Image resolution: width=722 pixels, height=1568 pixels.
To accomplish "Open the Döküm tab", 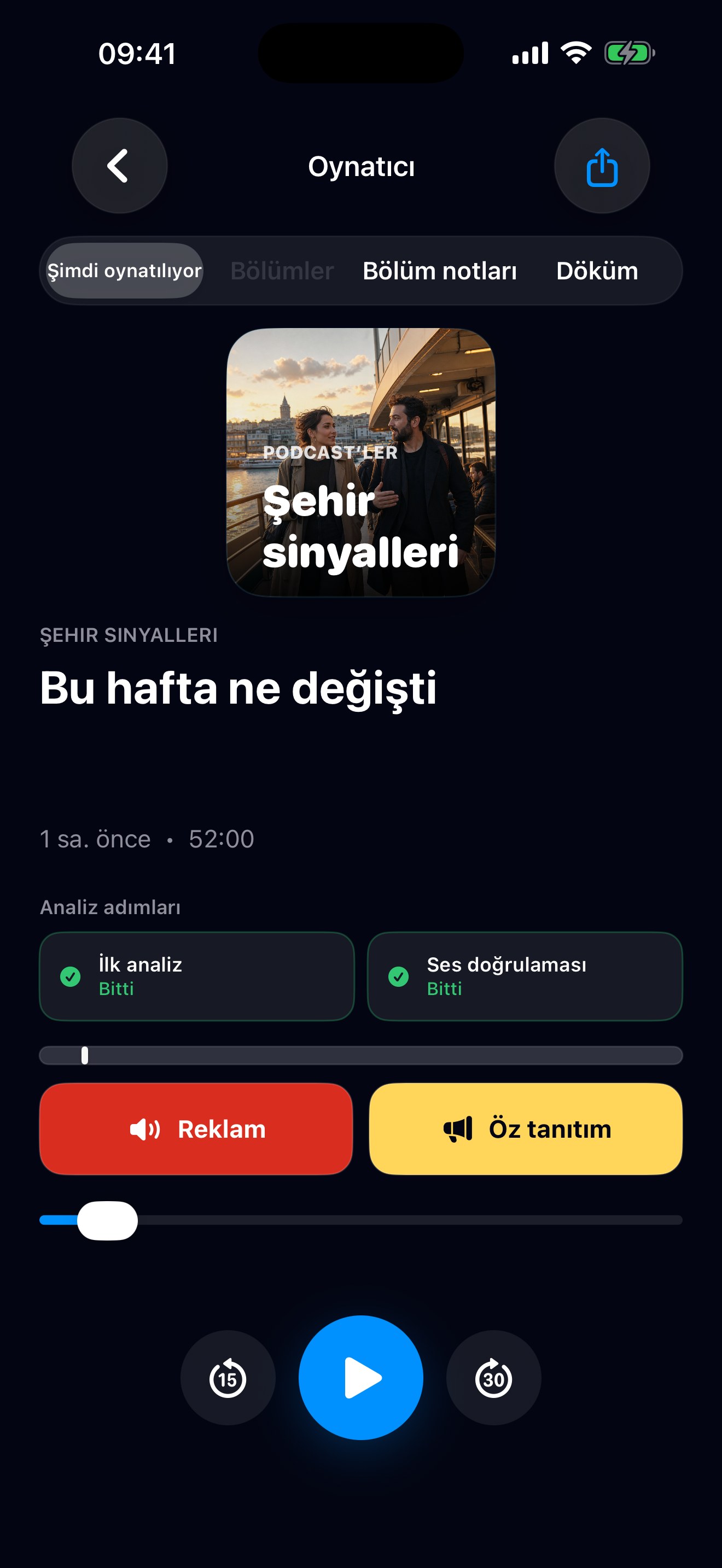I will pyautogui.click(x=597, y=270).
